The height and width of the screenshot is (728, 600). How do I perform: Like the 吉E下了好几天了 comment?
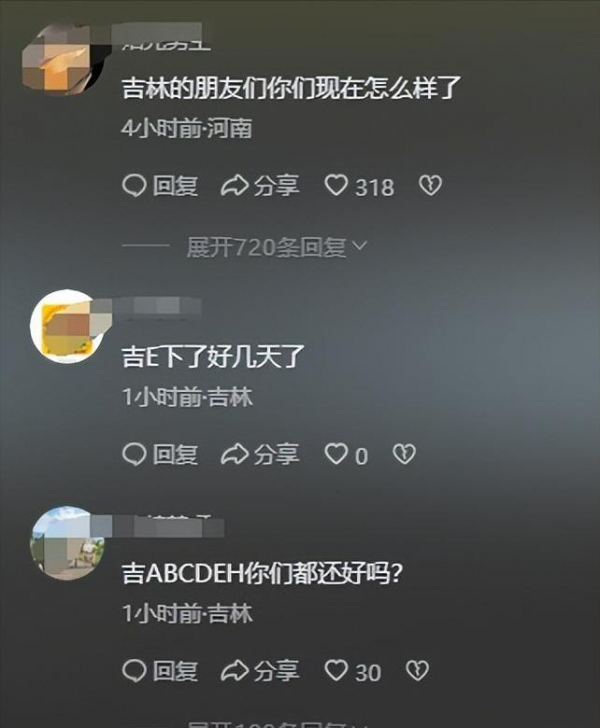click(337, 455)
